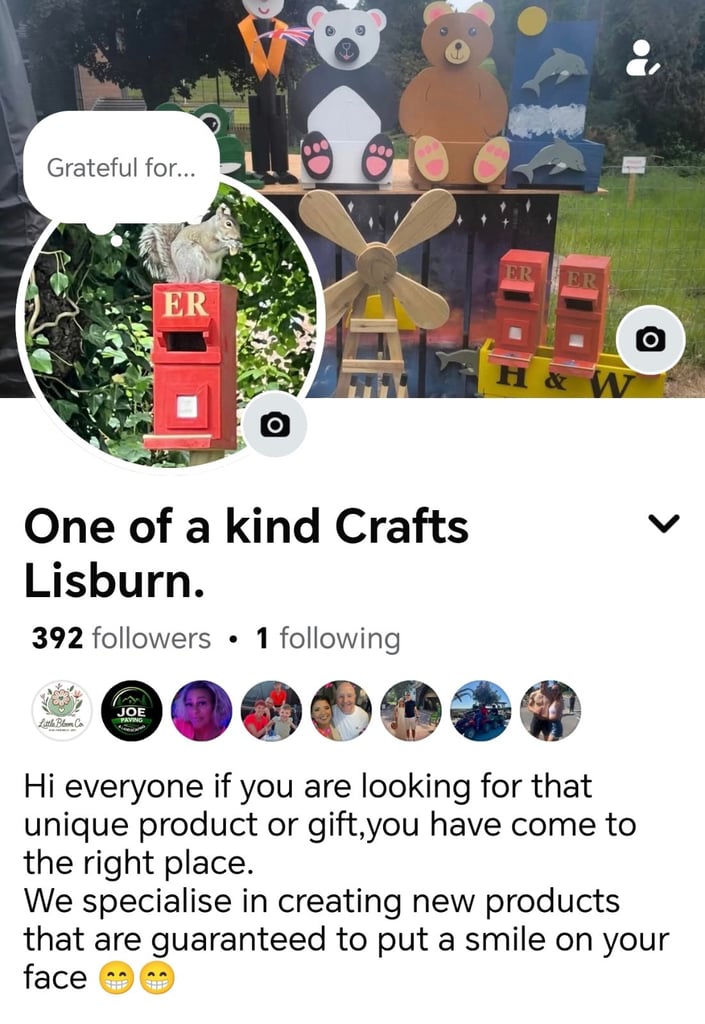Expand the chevron next to the page name

click(x=665, y=523)
